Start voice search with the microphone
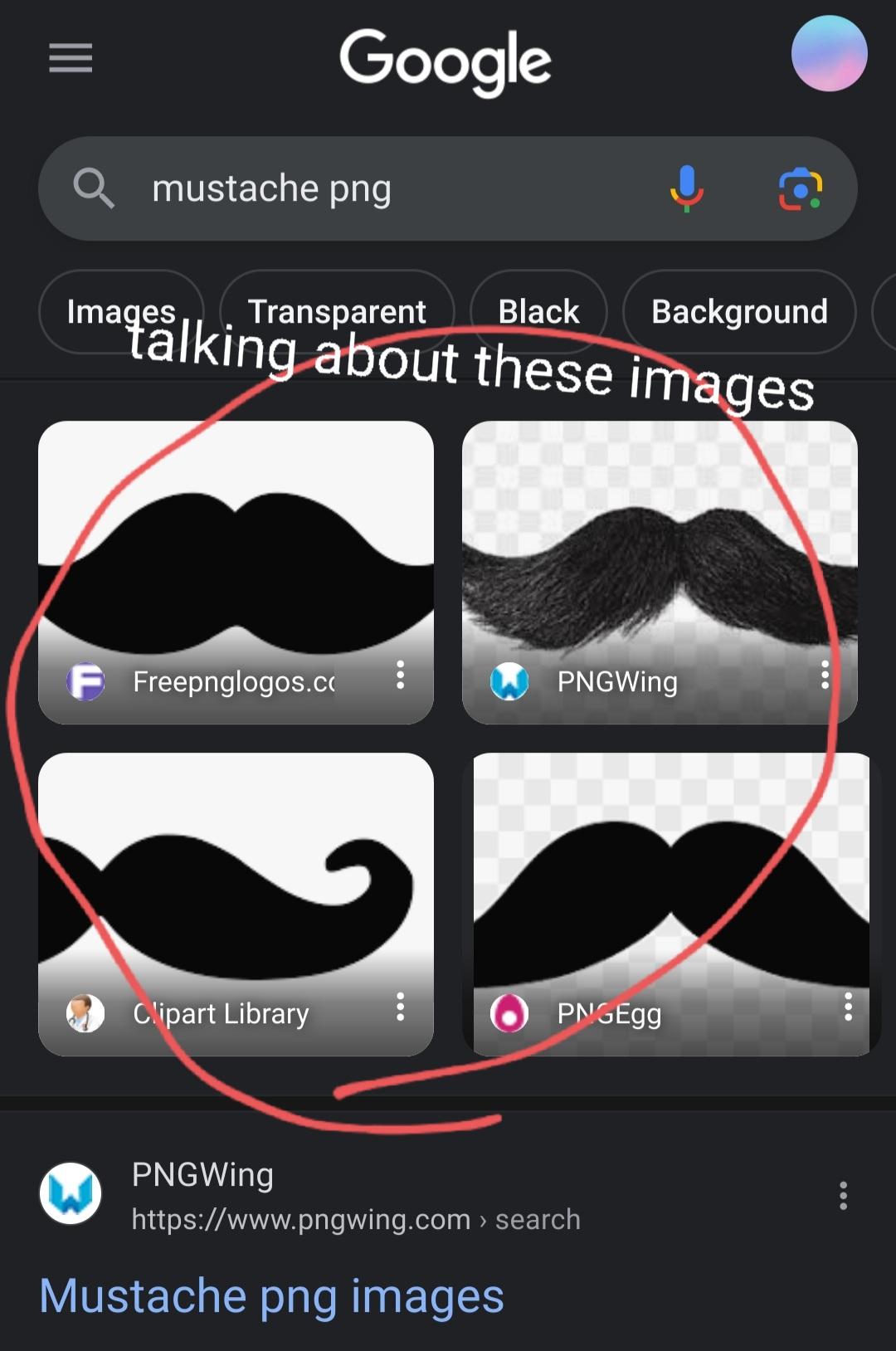Viewport: 896px width, 1351px height. (x=686, y=188)
